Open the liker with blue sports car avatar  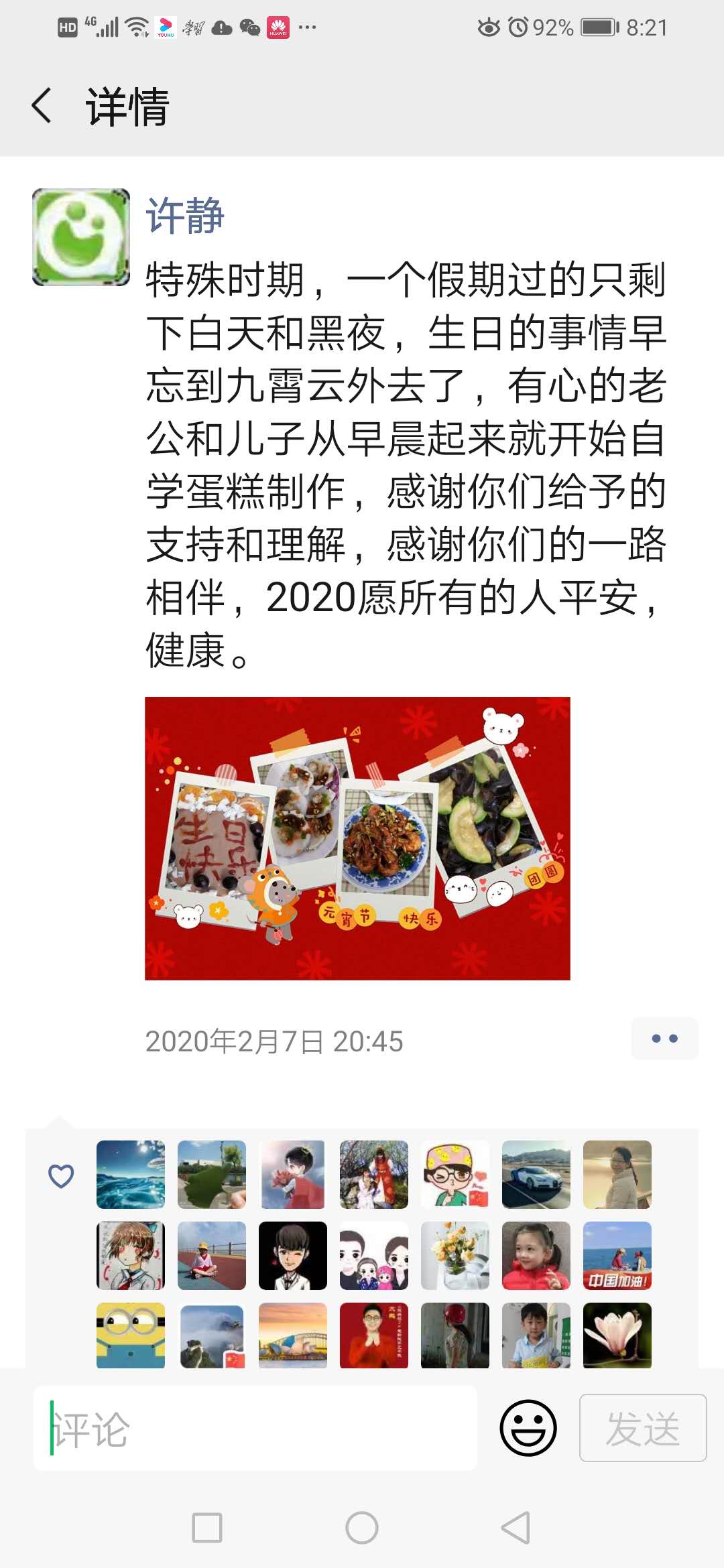536,1175
